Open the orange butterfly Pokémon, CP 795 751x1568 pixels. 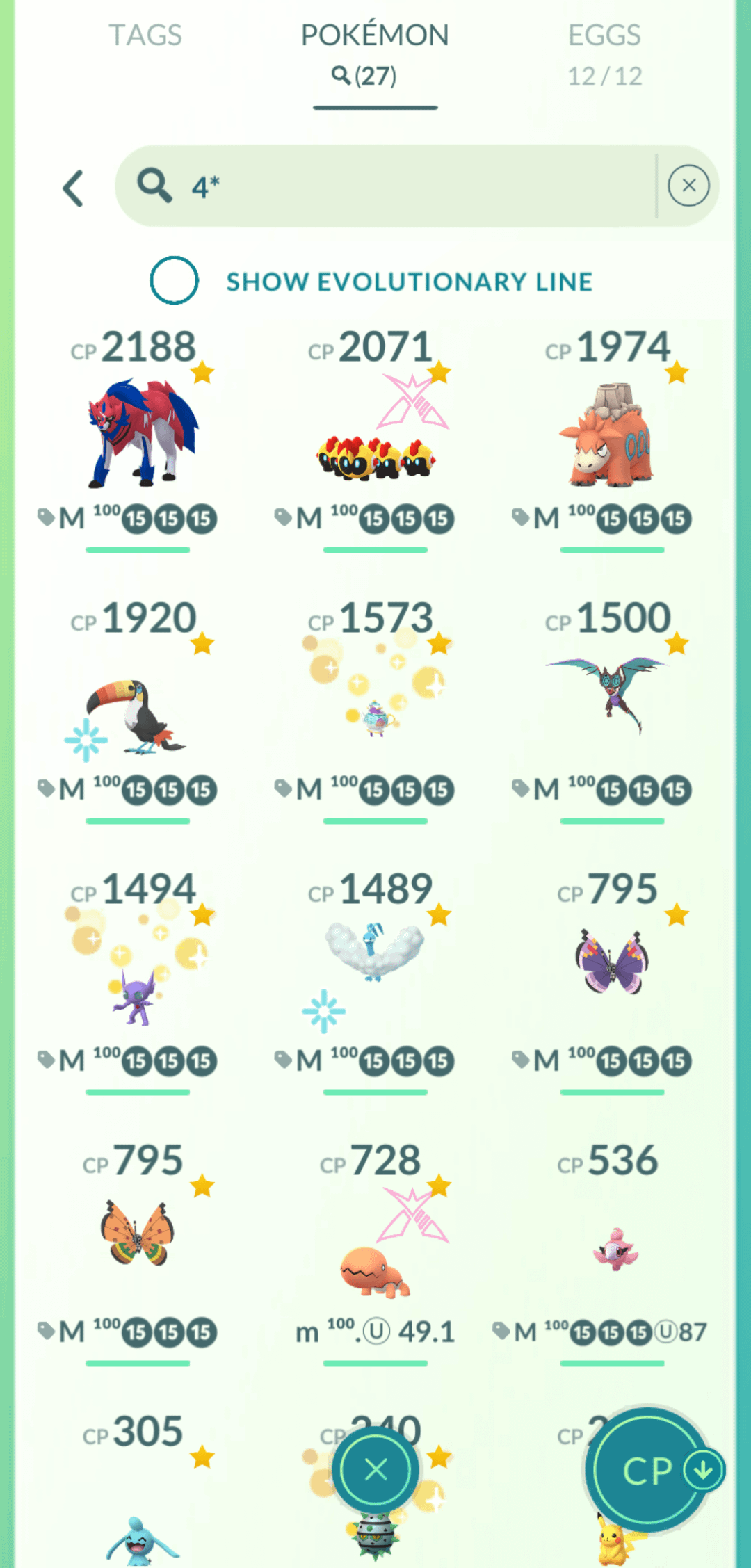[x=138, y=1252]
